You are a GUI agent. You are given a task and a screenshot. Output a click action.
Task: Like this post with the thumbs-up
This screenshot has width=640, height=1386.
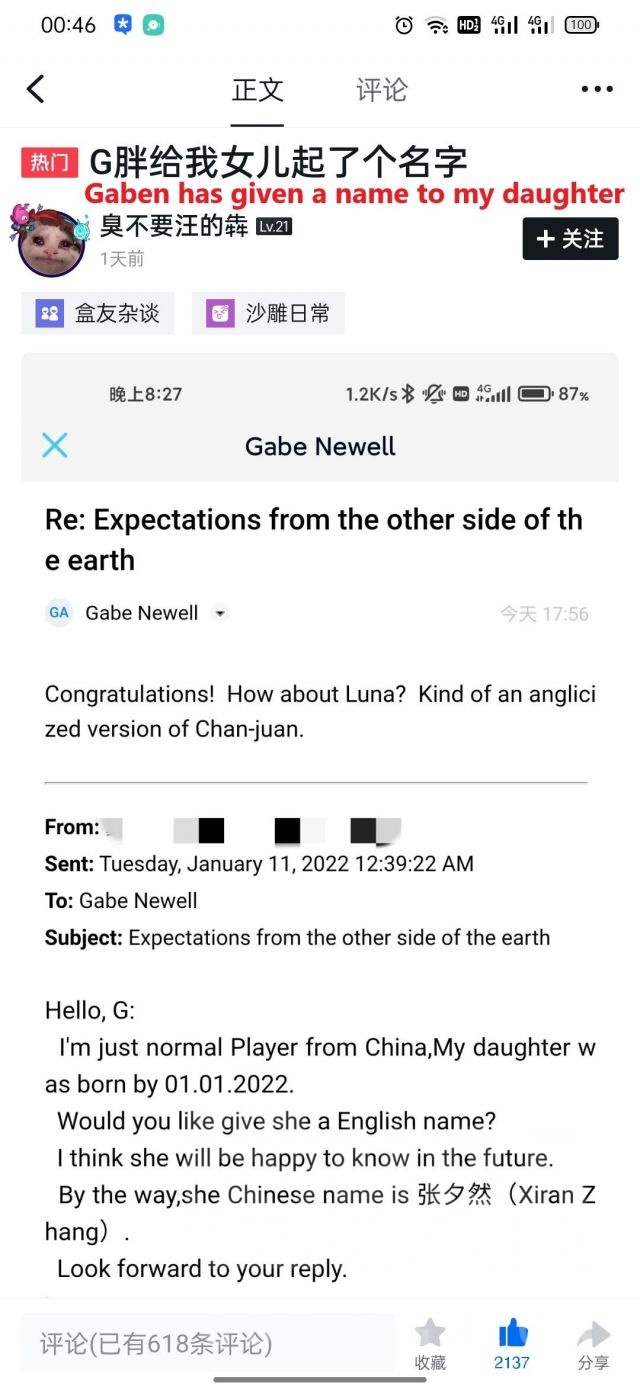coord(512,1342)
